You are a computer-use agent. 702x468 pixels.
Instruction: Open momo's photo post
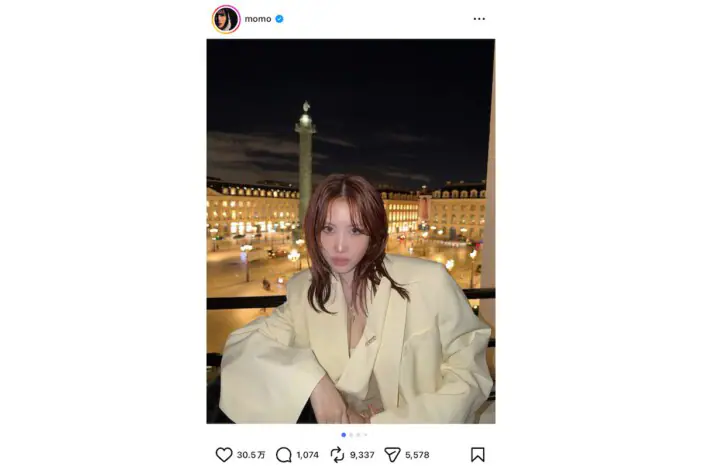tap(350, 230)
